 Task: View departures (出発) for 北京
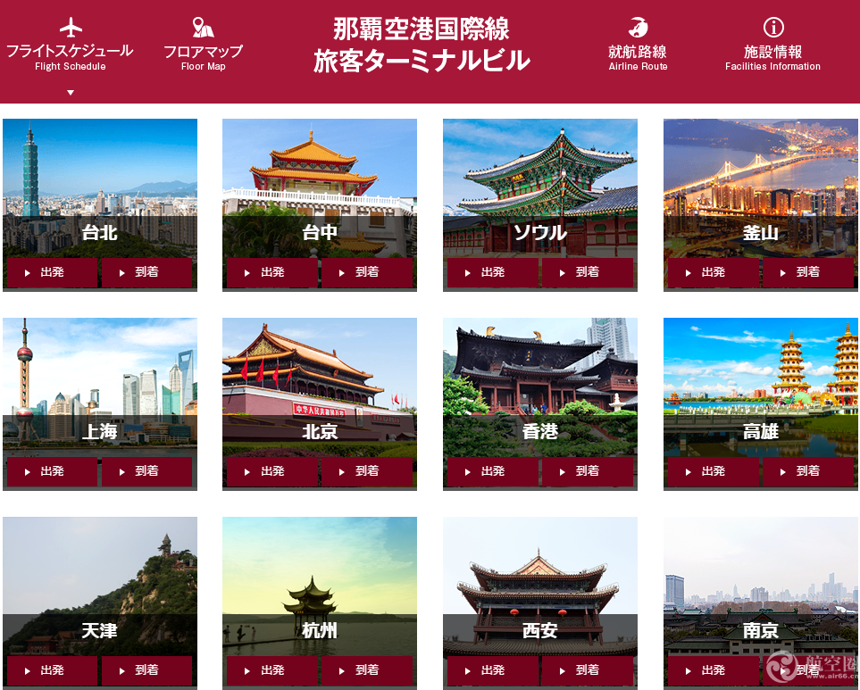tap(272, 471)
